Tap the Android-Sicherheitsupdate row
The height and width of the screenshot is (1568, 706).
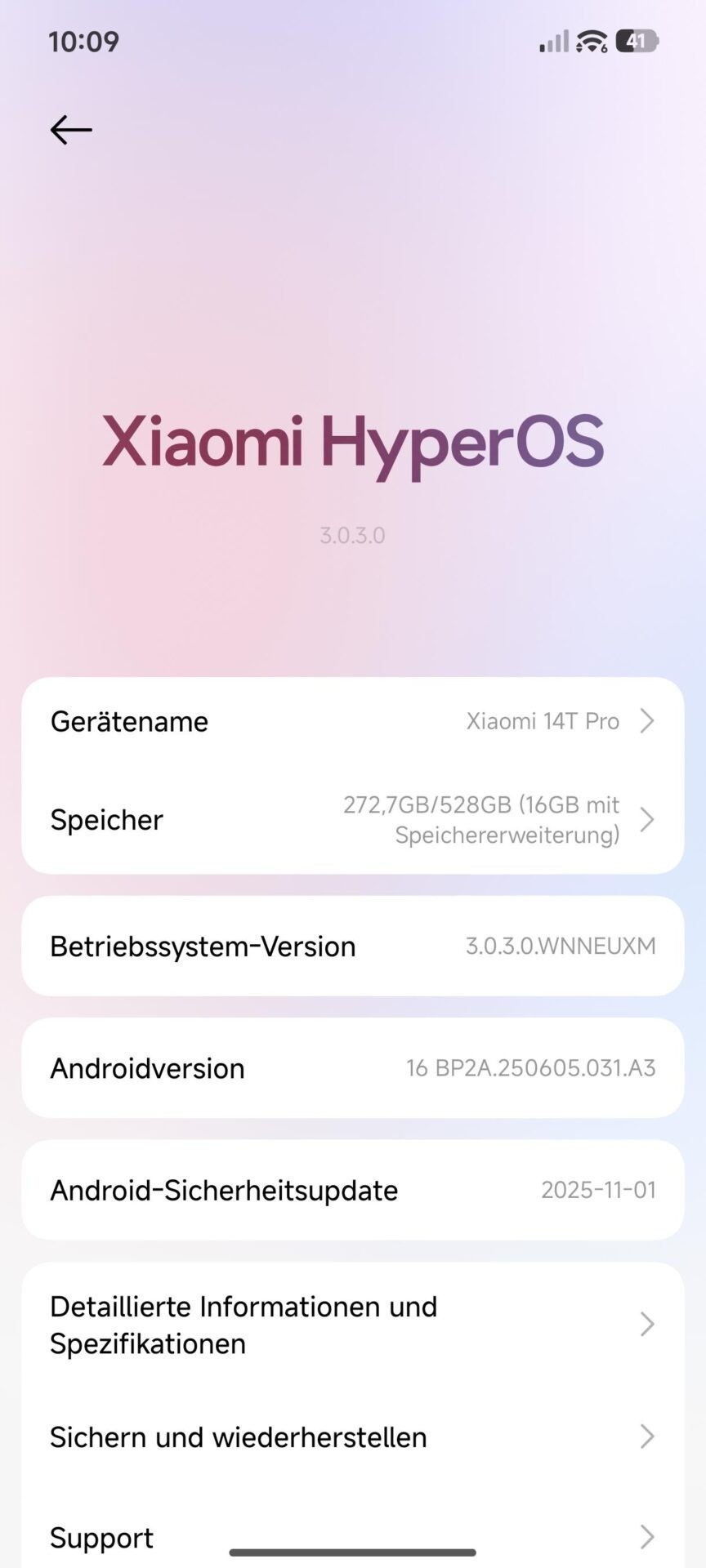coord(352,1191)
